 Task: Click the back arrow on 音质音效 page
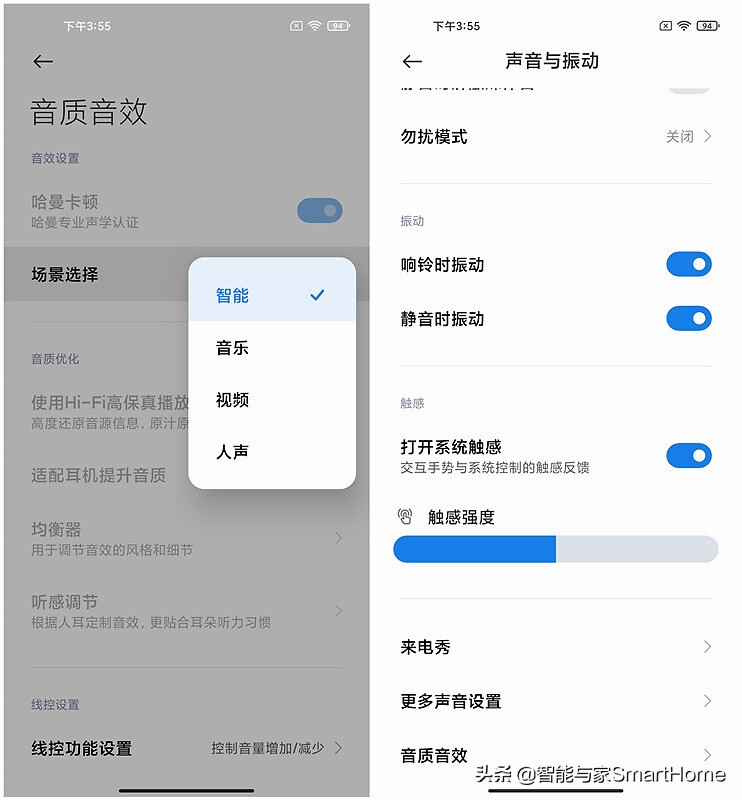click(x=42, y=61)
